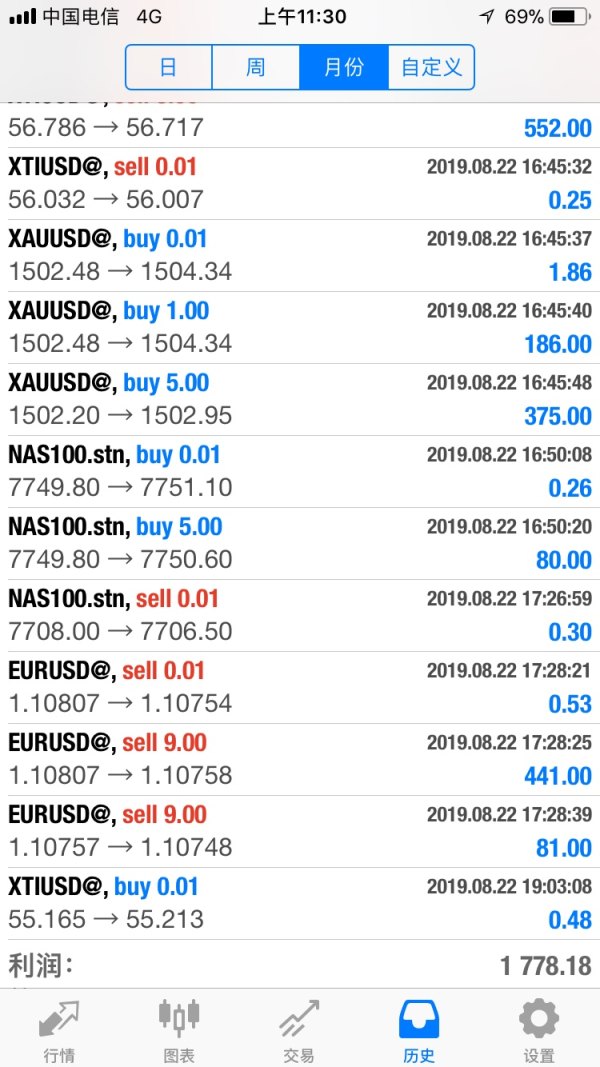600x1067 pixels.
Task: Open the 自定义 custom period
Action: coord(431,67)
